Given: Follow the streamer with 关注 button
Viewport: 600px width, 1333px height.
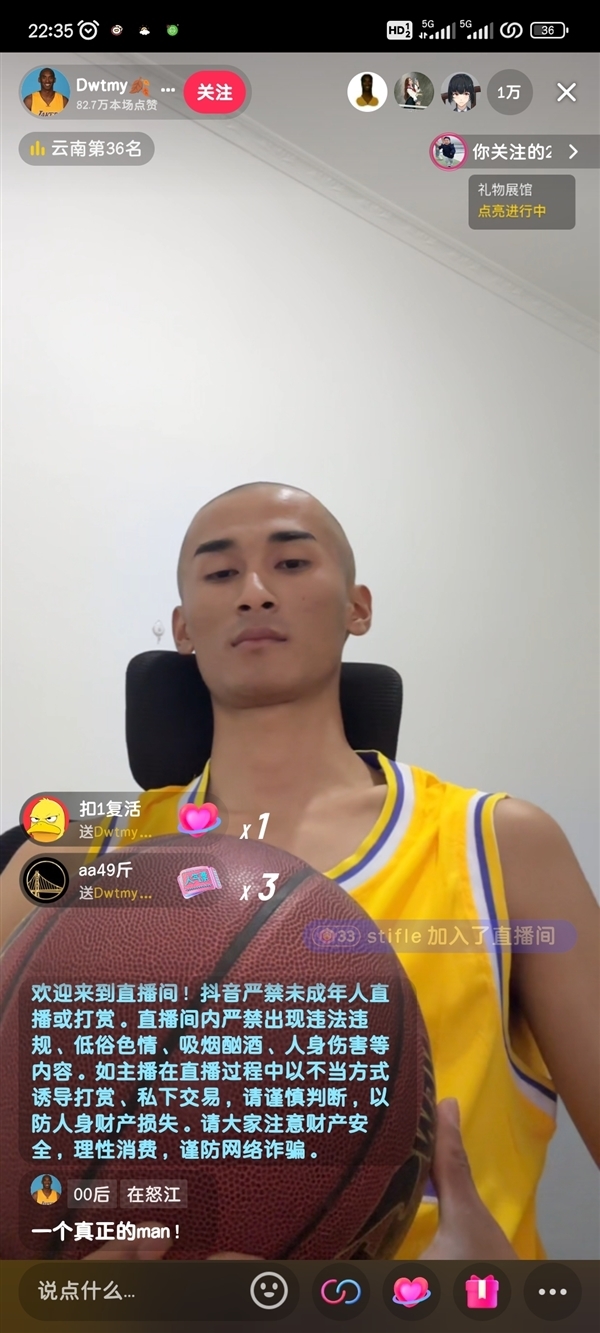Looking at the screenshot, I should tap(214, 92).
